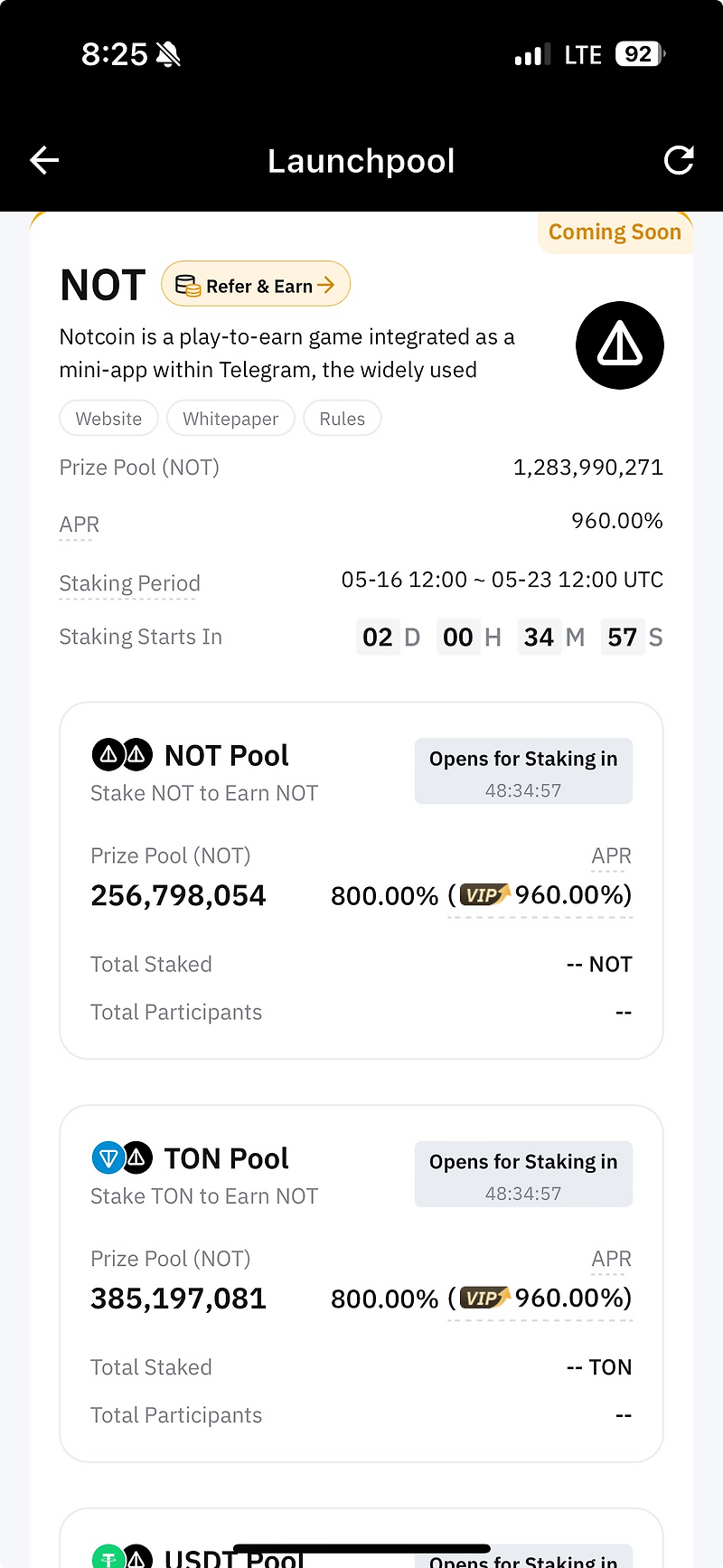Viewport: 723px width, 1568px height.
Task: Select the Coming Soon banner
Action: click(615, 231)
